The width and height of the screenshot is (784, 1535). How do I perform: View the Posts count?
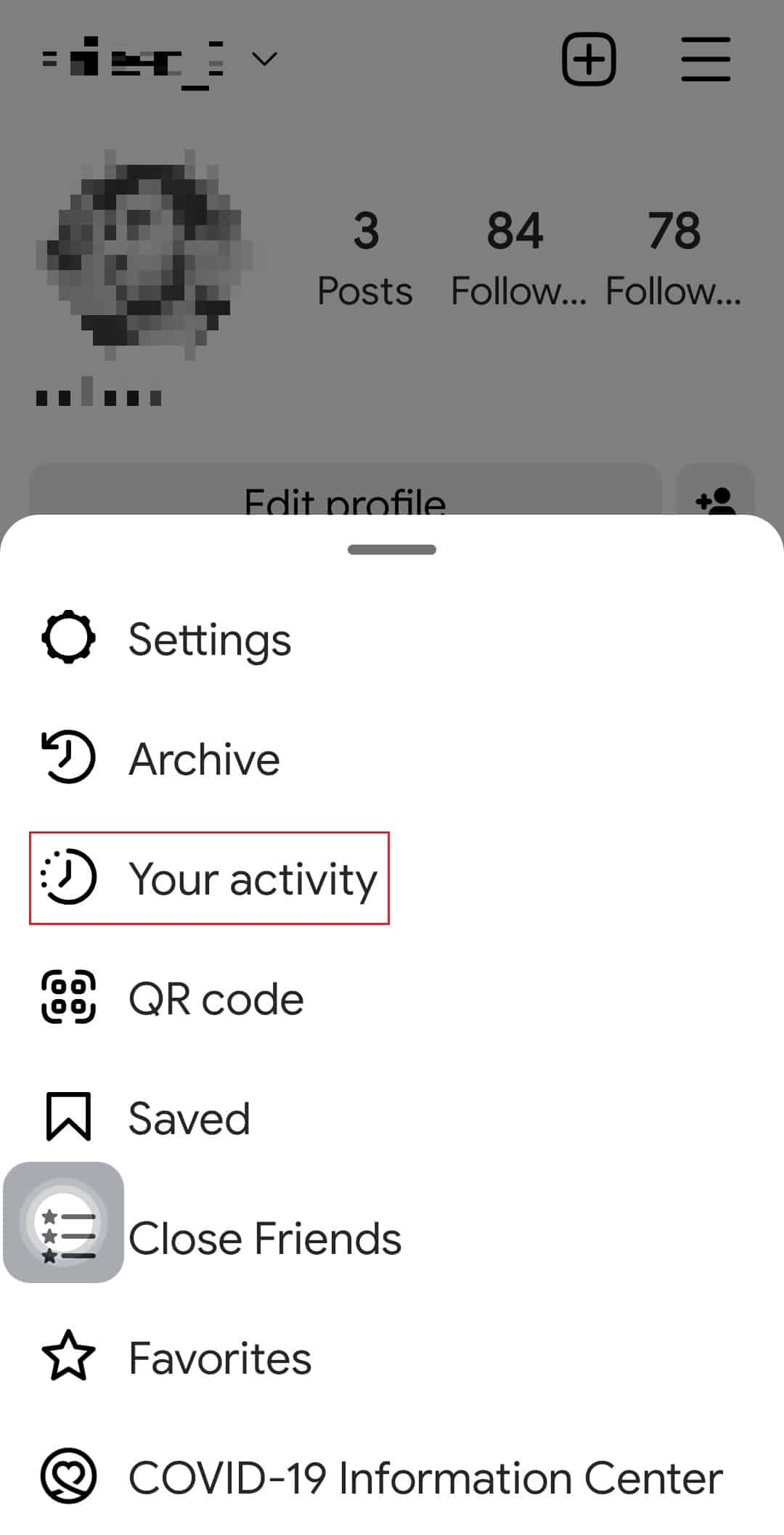[364, 254]
